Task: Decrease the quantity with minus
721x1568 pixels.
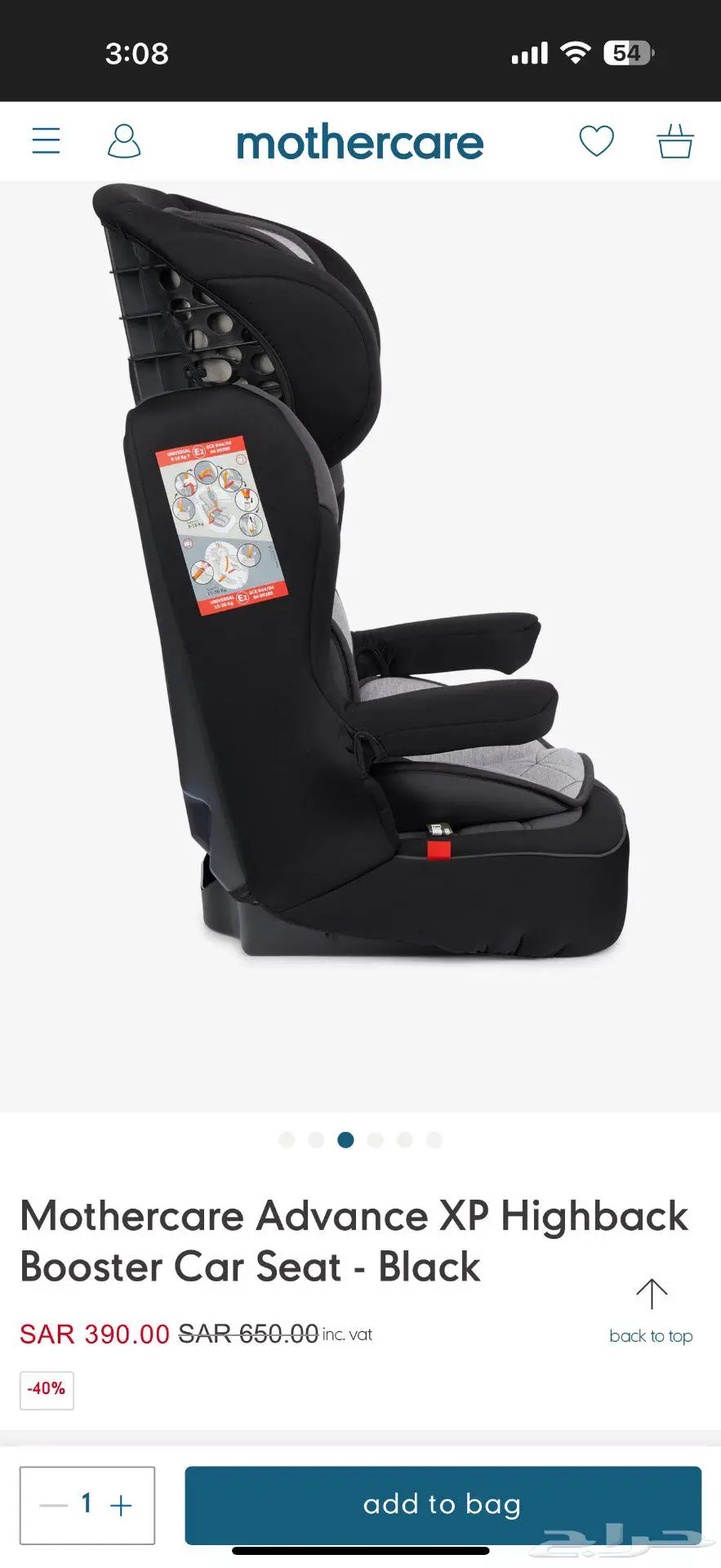Action: coord(53,1504)
